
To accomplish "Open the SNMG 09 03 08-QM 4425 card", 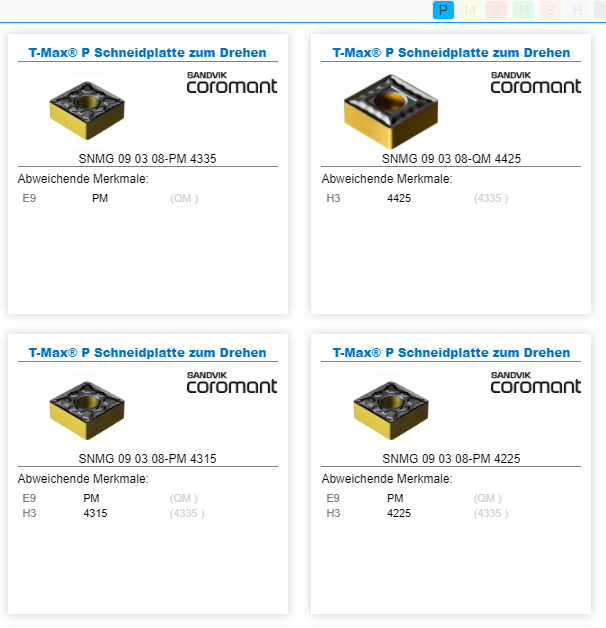I will coord(451,158).
